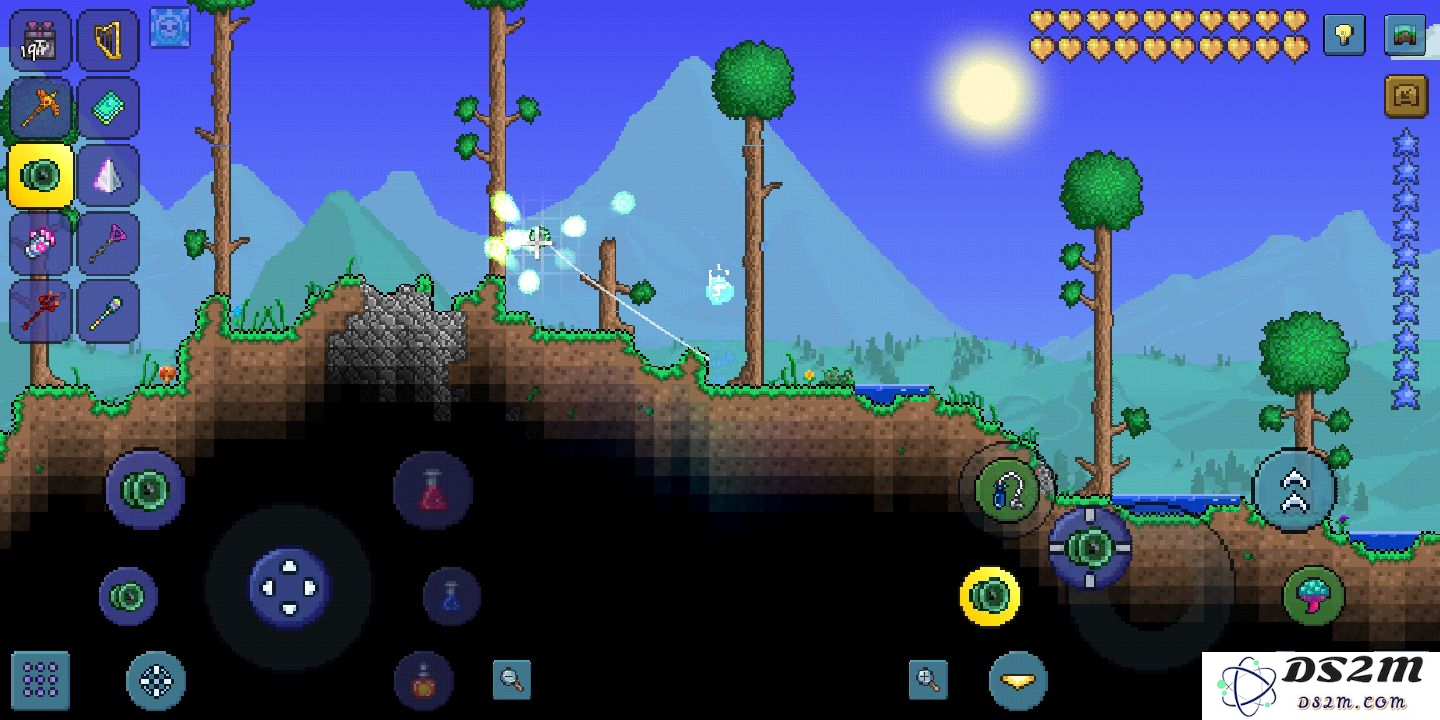The image size is (1440, 720).
Task: Activate the mushroom mount button
Action: click(1313, 596)
